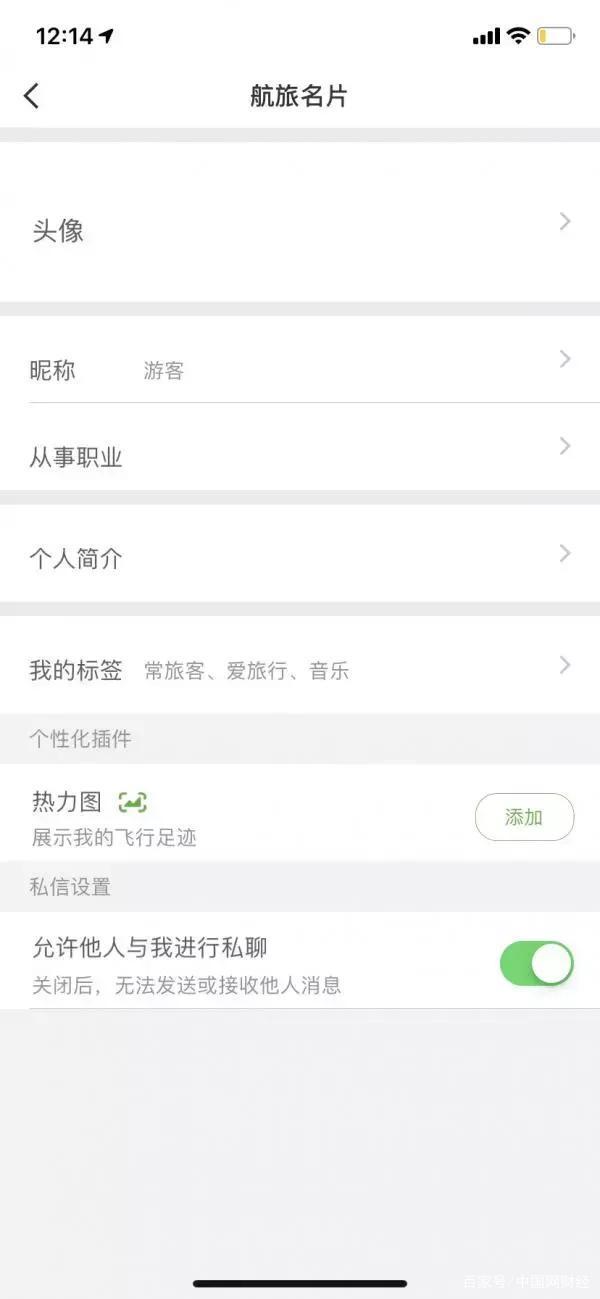Open 我的标签 tags row
This screenshot has height=1299, width=600.
[300, 668]
